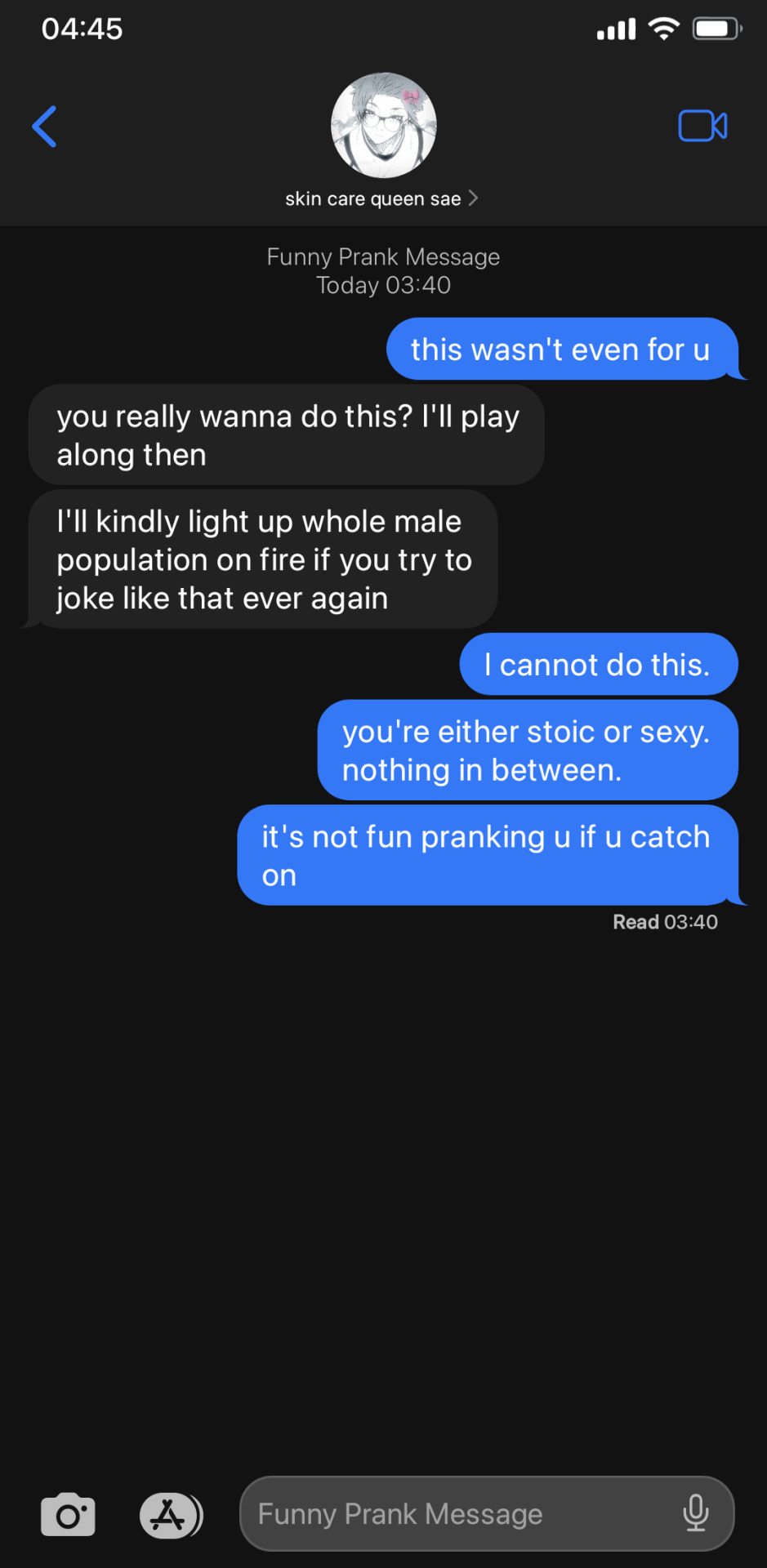The image size is (767, 1568).
Task: Start a video call with sae
Action: [702, 126]
